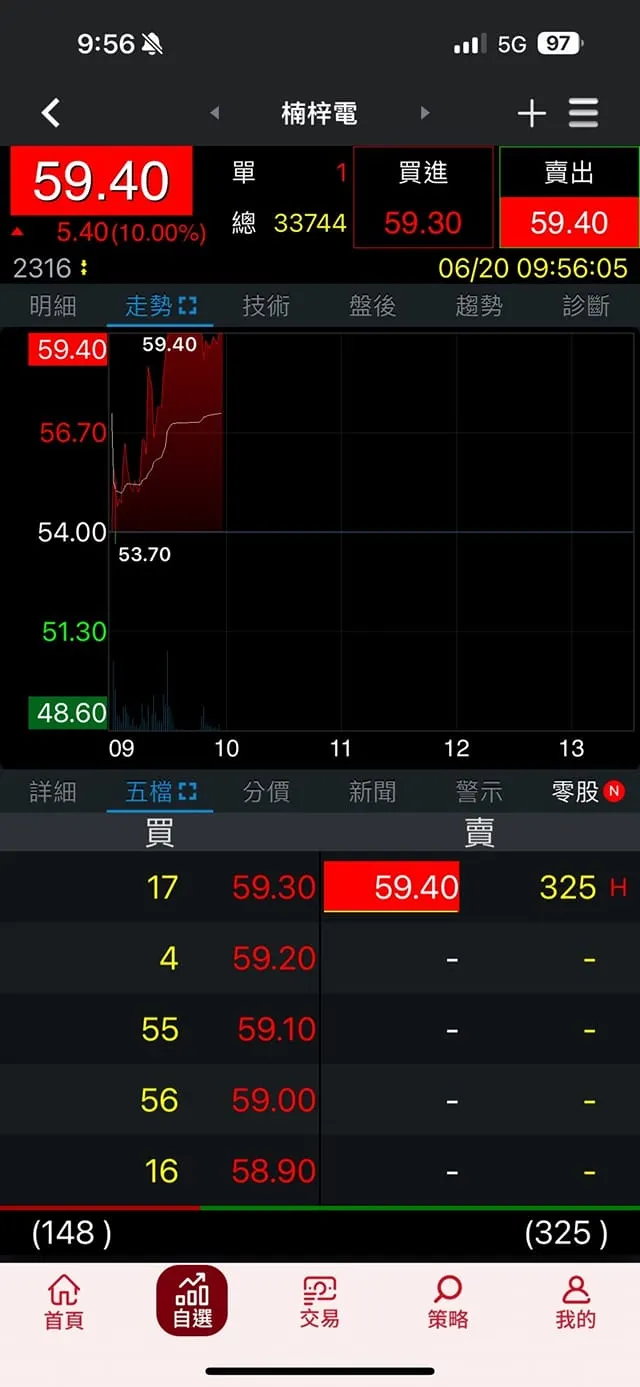Open the 交易 trading tab
The height and width of the screenshot is (1387, 640).
(x=320, y=1302)
